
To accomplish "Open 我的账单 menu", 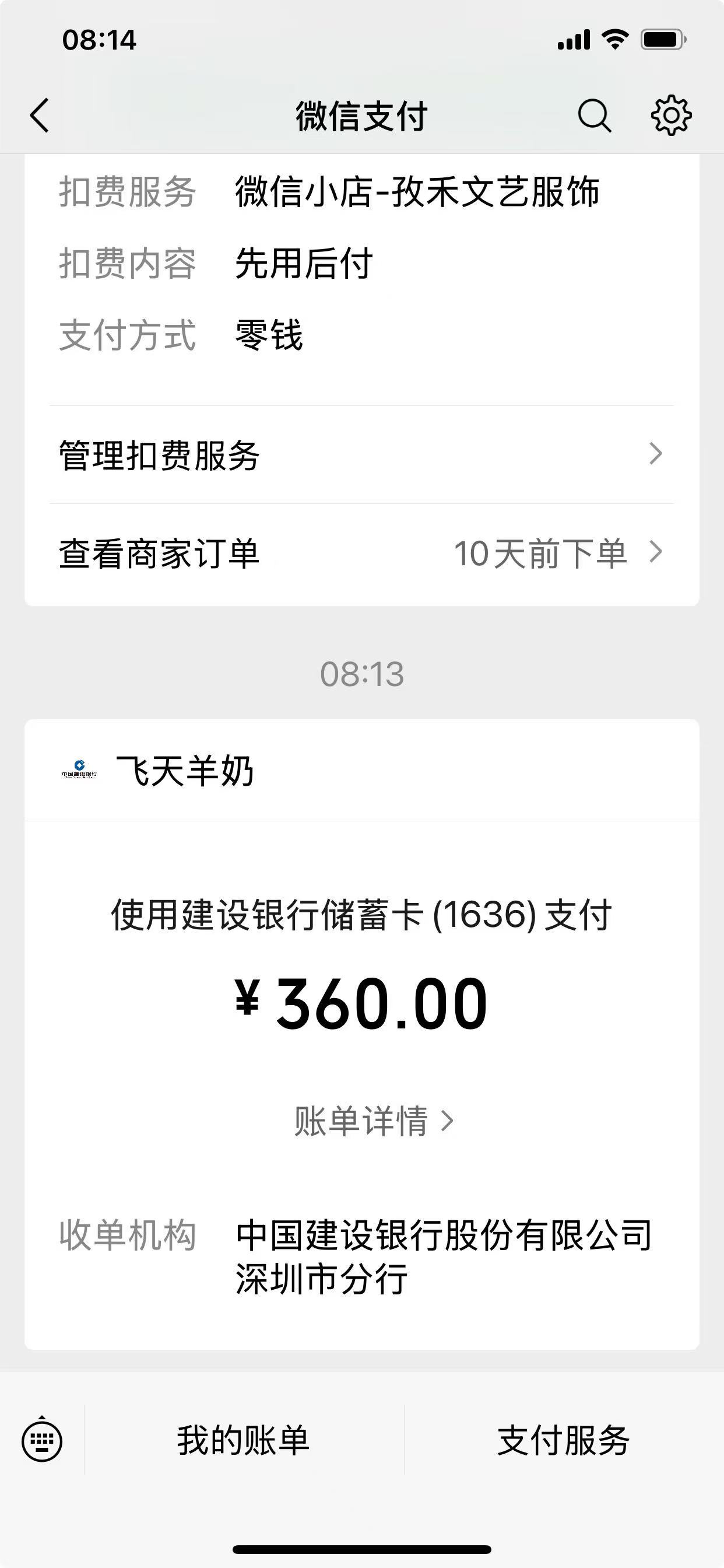I will point(243,1440).
